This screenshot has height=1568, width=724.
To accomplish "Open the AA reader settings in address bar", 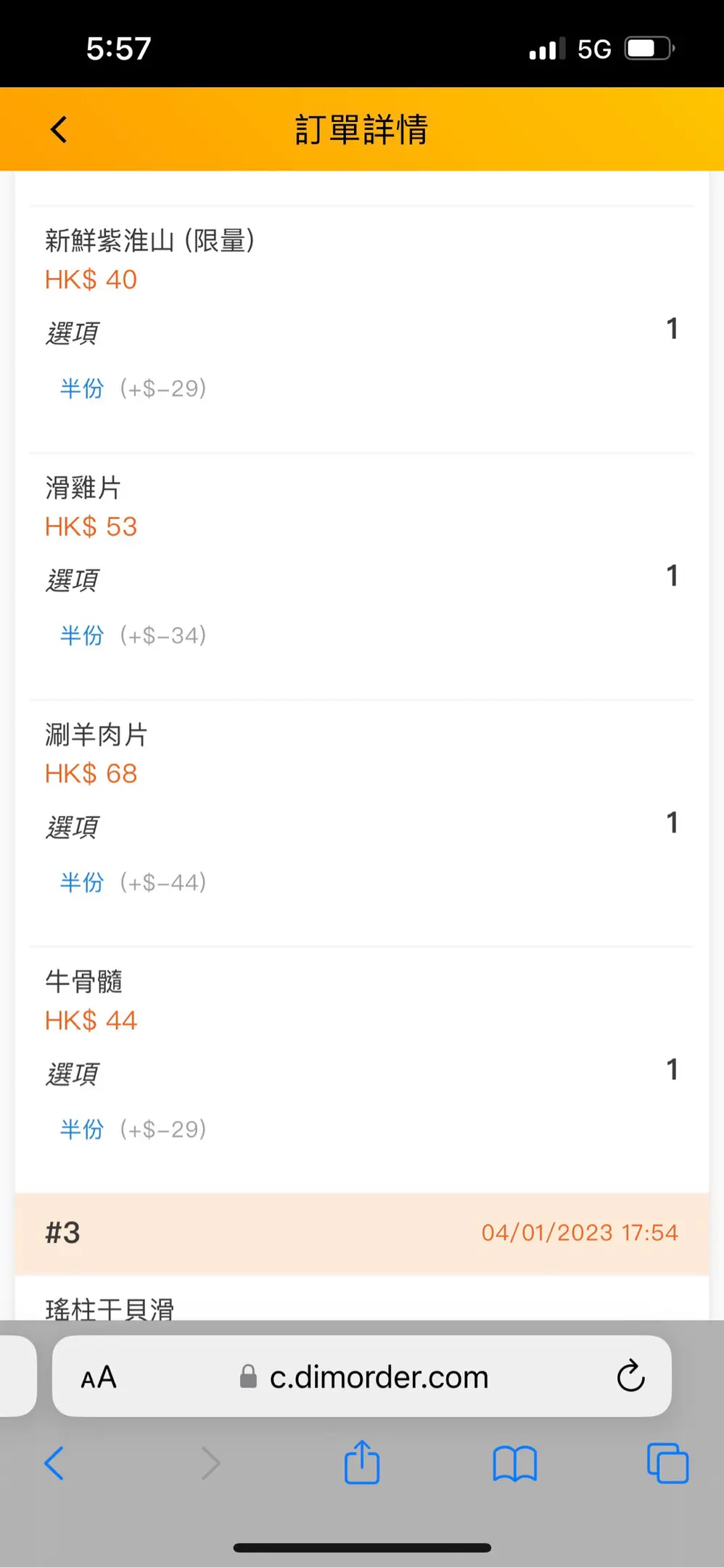I will point(99,1377).
